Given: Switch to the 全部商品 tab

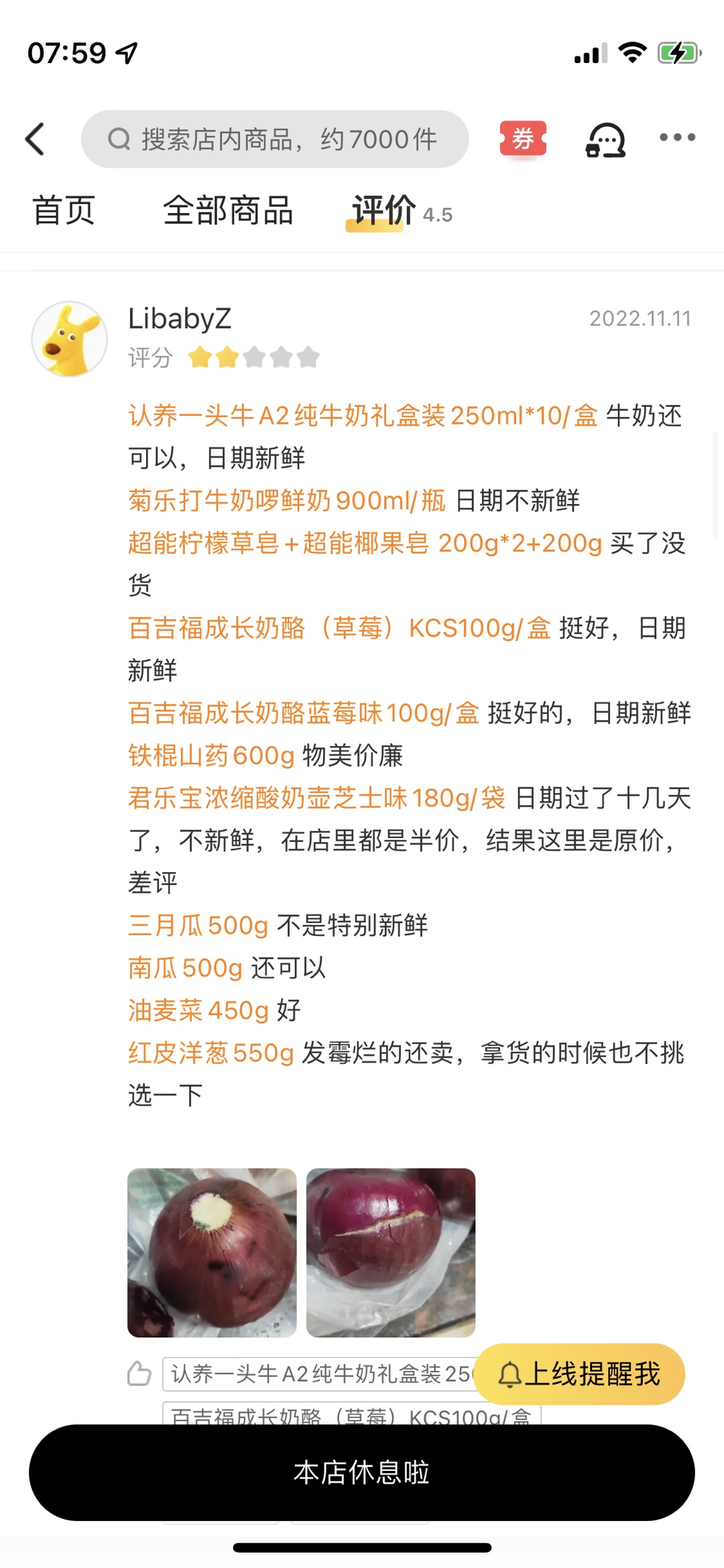Looking at the screenshot, I should [x=228, y=210].
